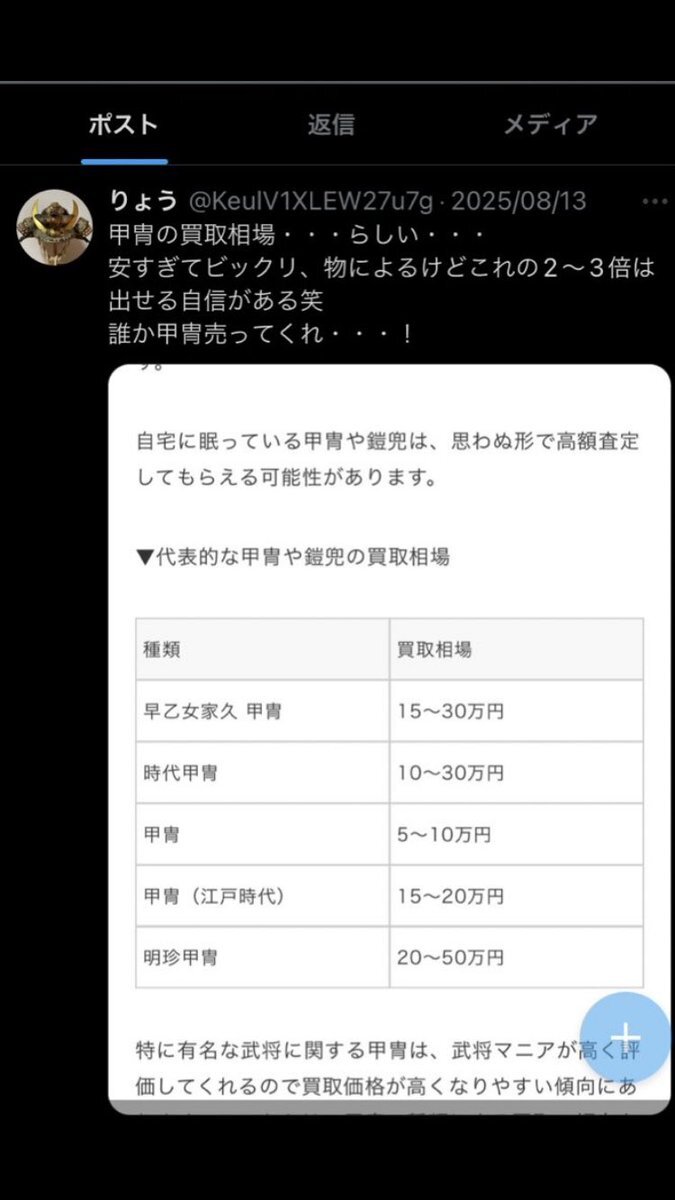Open the post's overflow menu
The width and height of the screenshot is (675, 1200).
coord(654,202)
